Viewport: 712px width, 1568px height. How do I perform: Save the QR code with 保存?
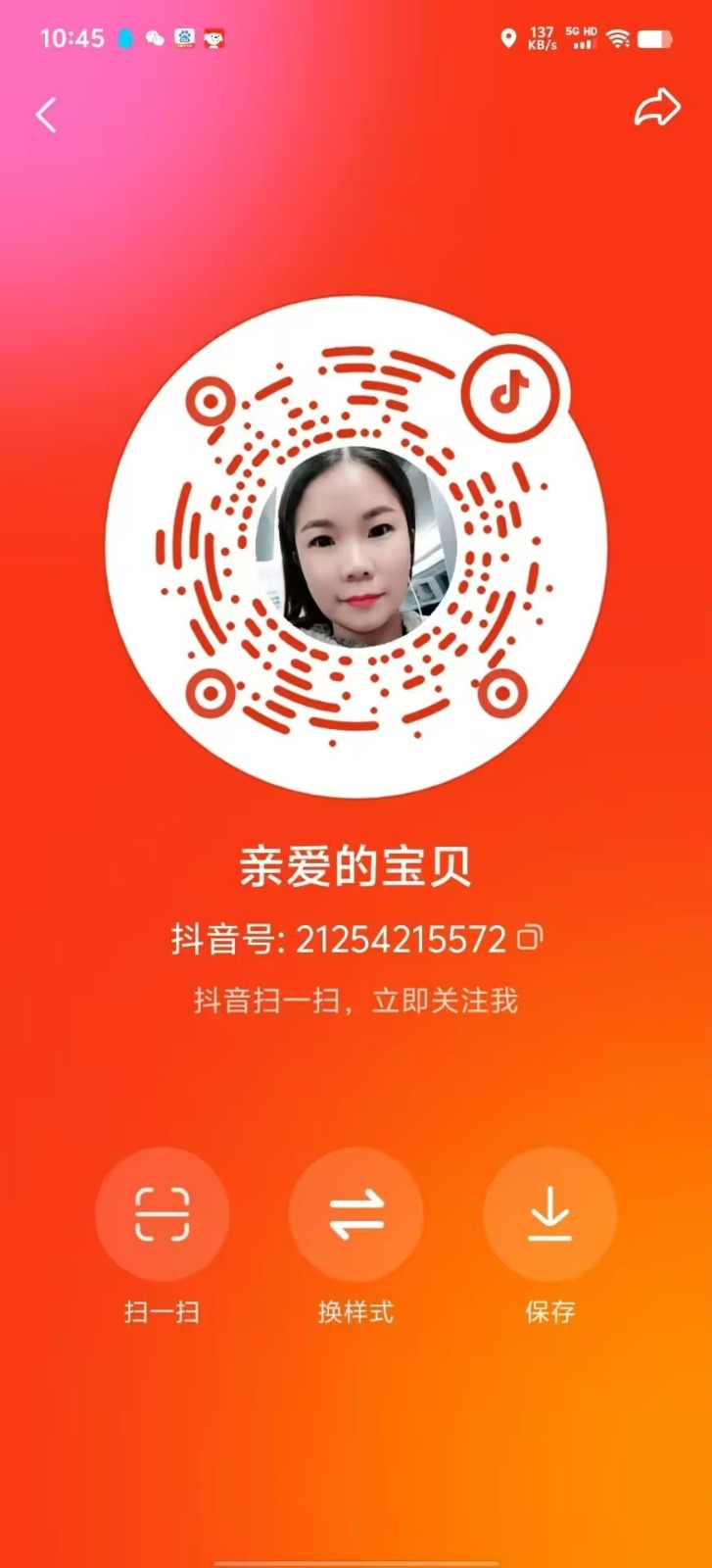click(x=549, y=1213)
